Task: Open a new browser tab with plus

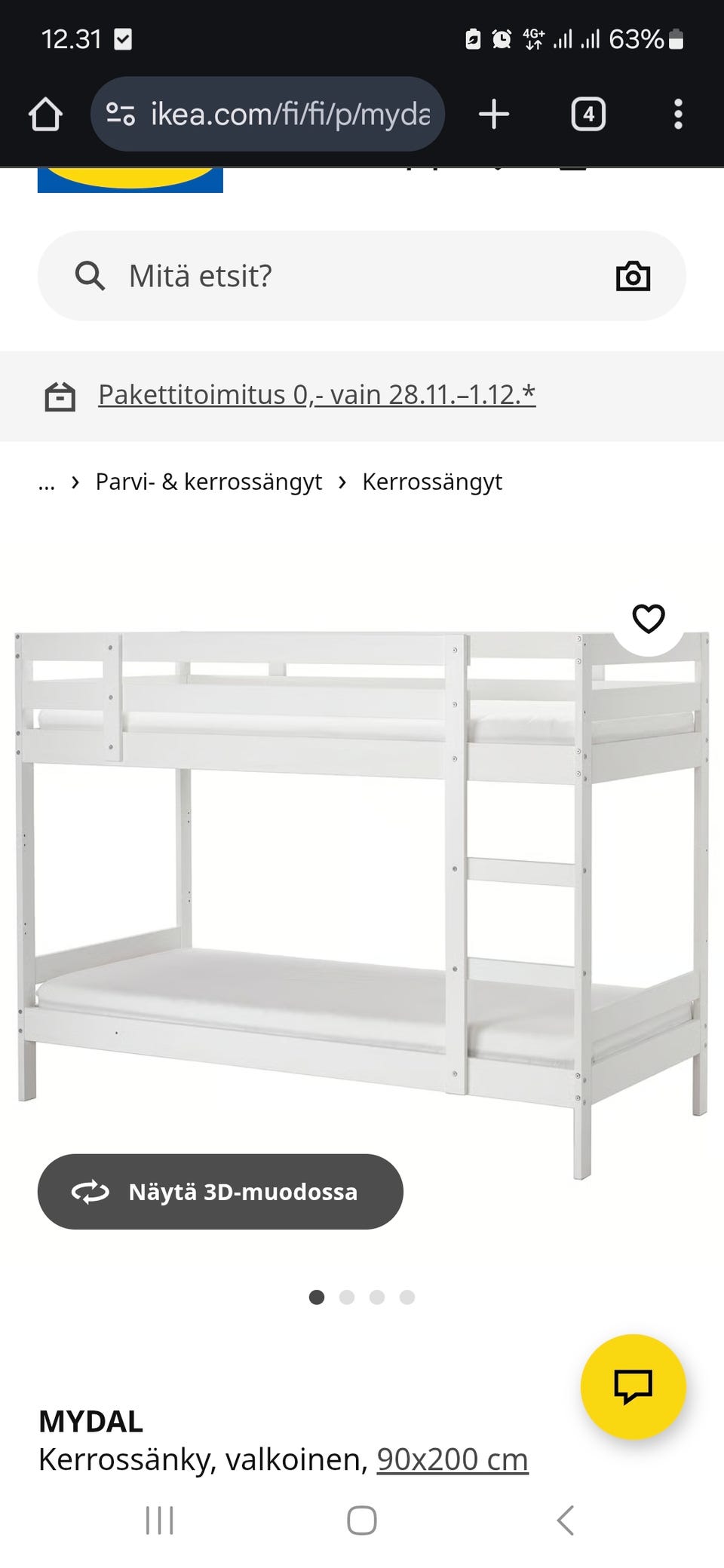Action: coord(493,114)
